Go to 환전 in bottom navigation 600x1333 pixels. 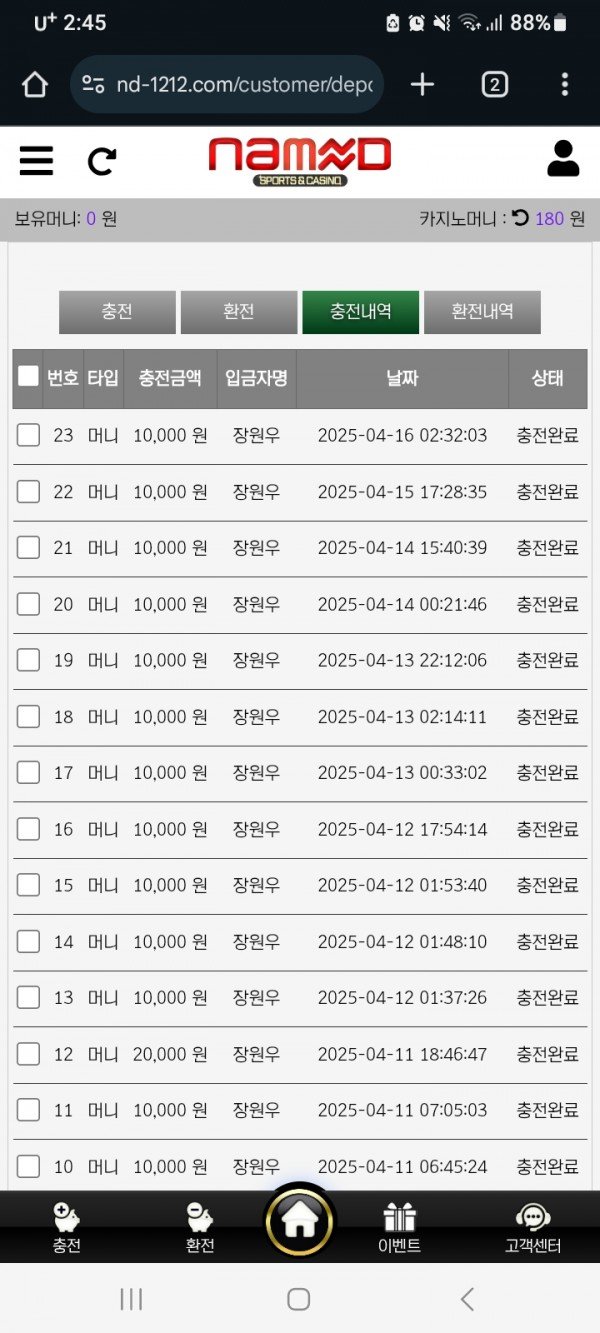tap(200, 1227)
